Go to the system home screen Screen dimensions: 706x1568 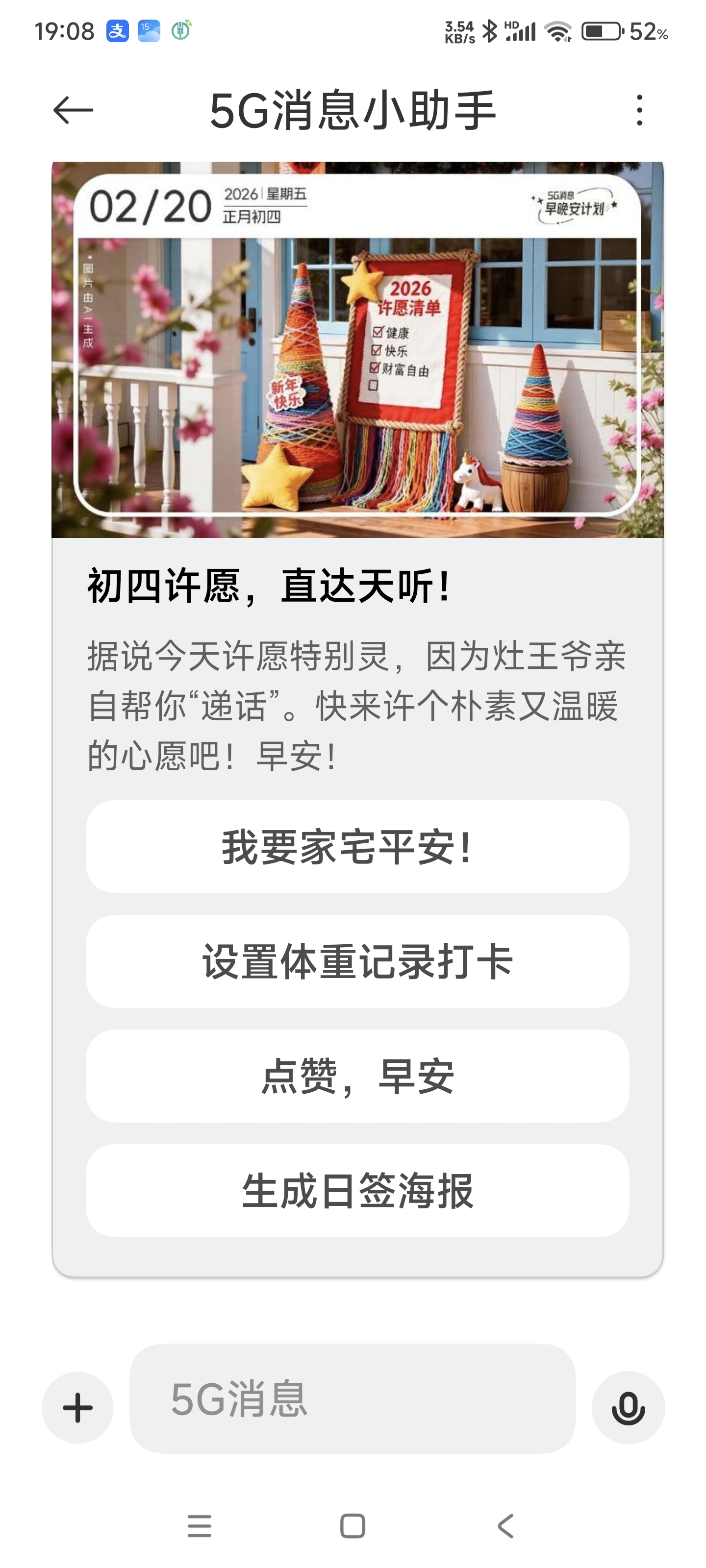coord(352,1526)
